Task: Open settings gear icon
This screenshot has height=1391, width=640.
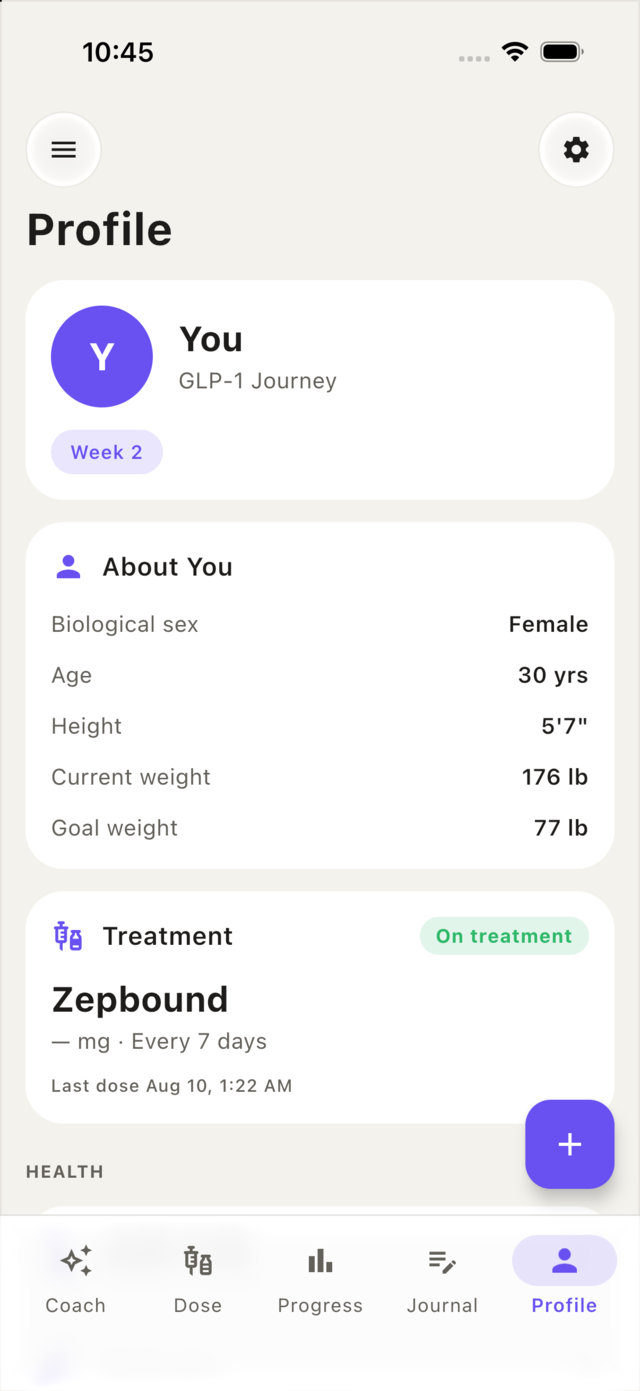Action: click(576, 150)
